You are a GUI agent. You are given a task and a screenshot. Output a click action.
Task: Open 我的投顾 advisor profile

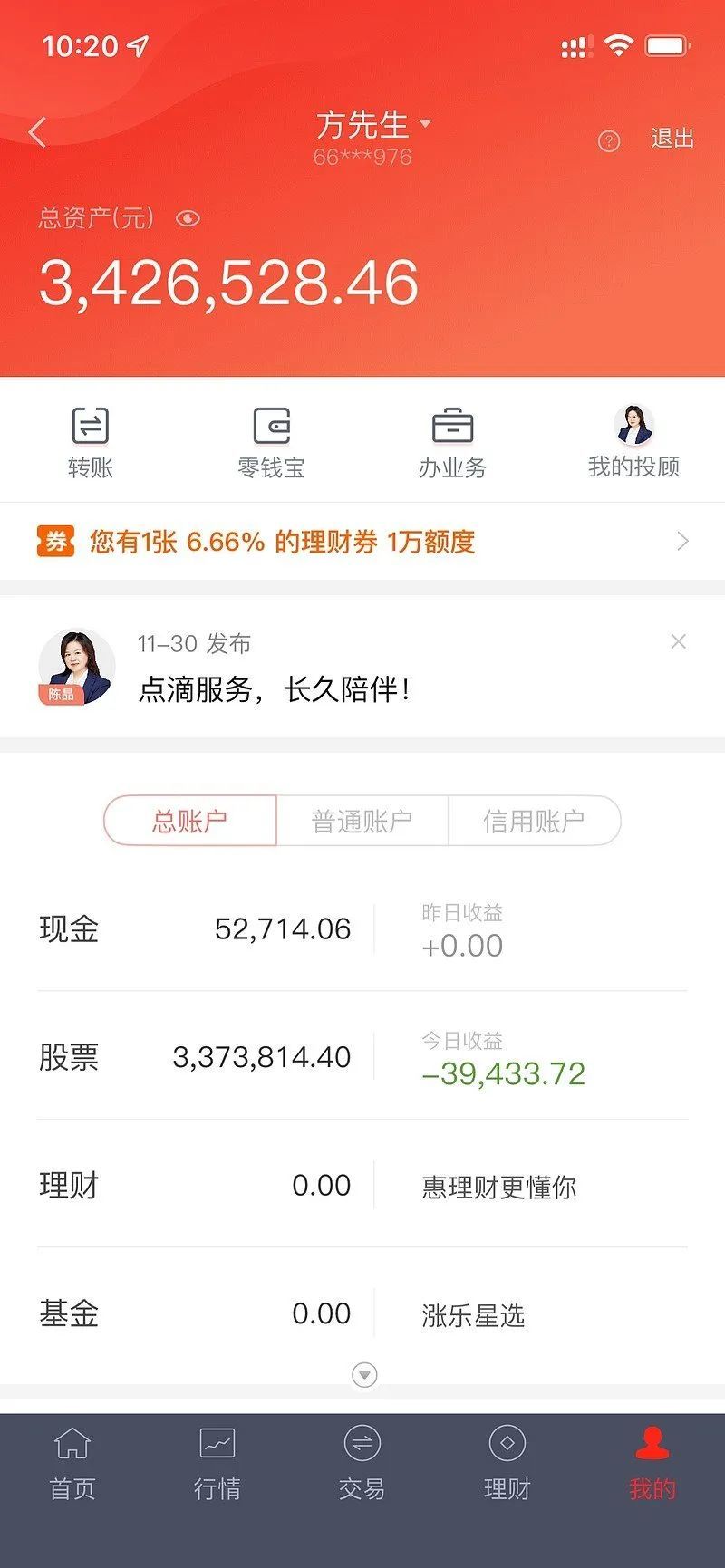(x=634, y=441)
